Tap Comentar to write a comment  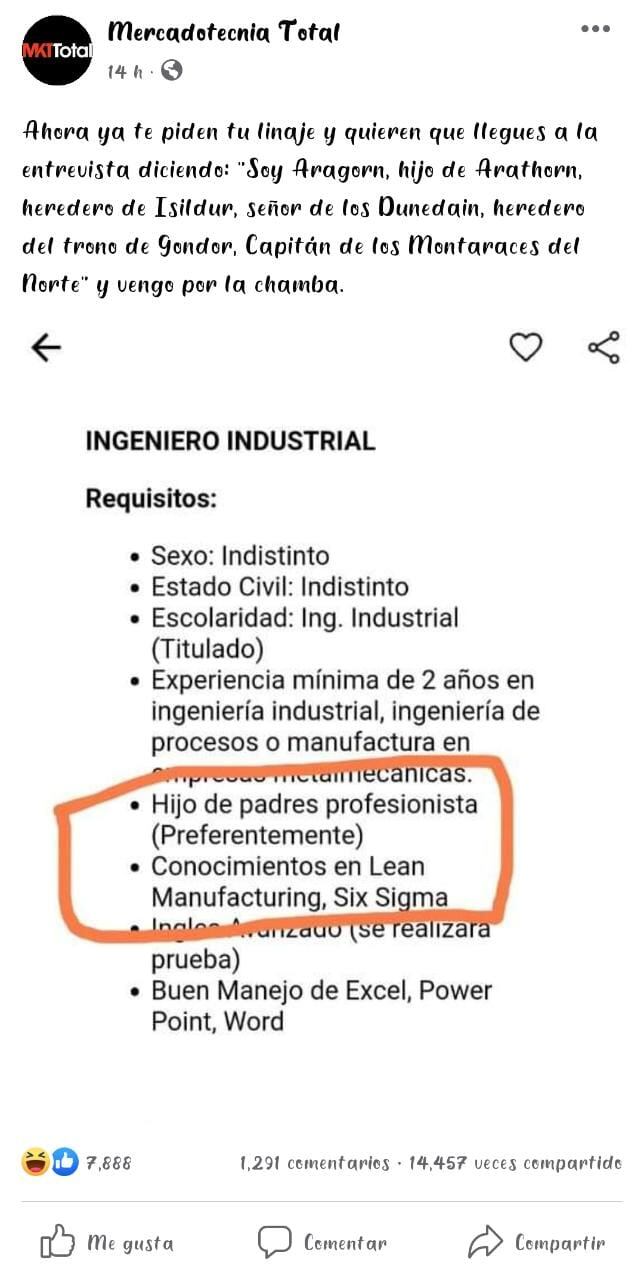pyautogui.click(x=322, y=1243)
